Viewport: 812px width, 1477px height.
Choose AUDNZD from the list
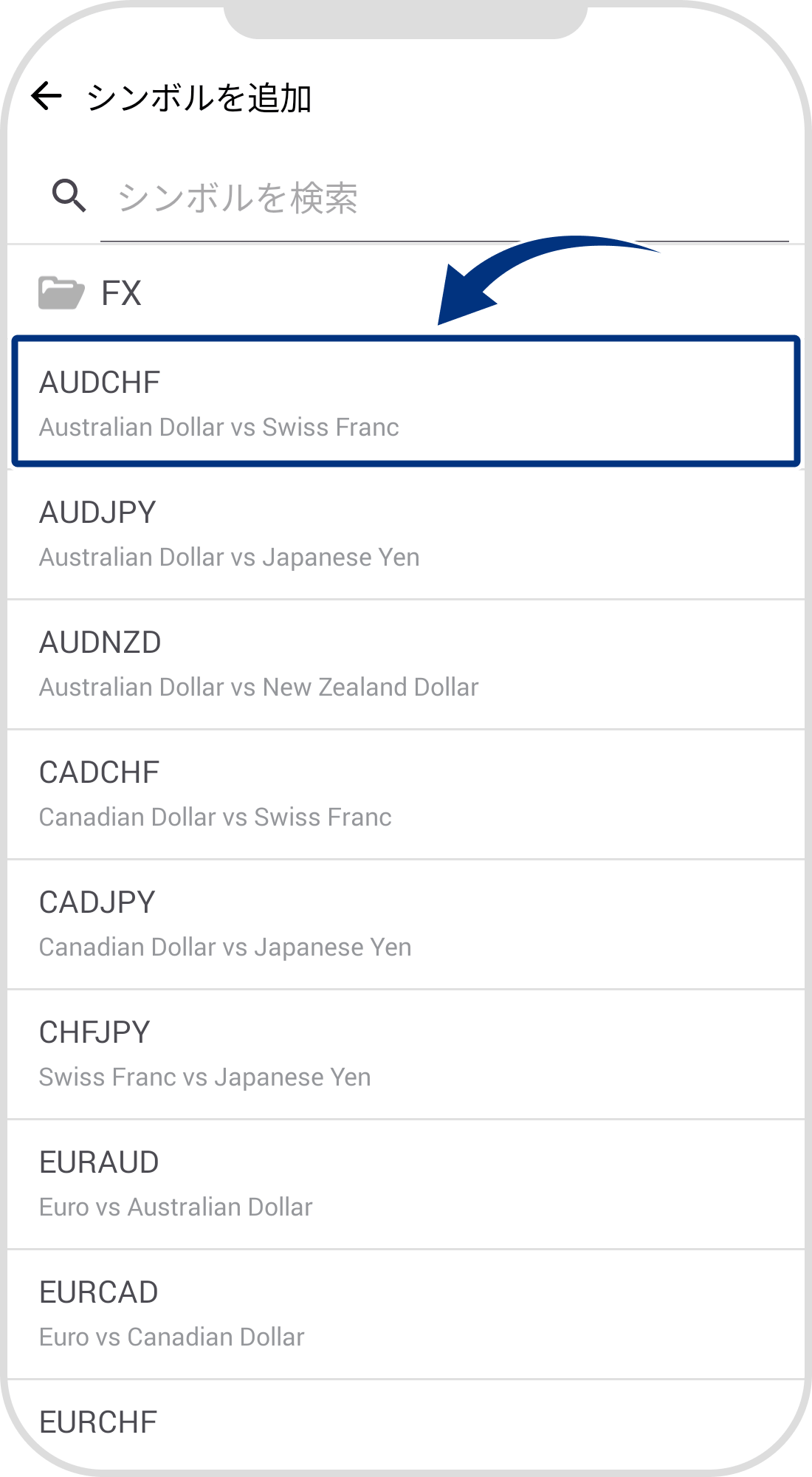pos(405,664)
